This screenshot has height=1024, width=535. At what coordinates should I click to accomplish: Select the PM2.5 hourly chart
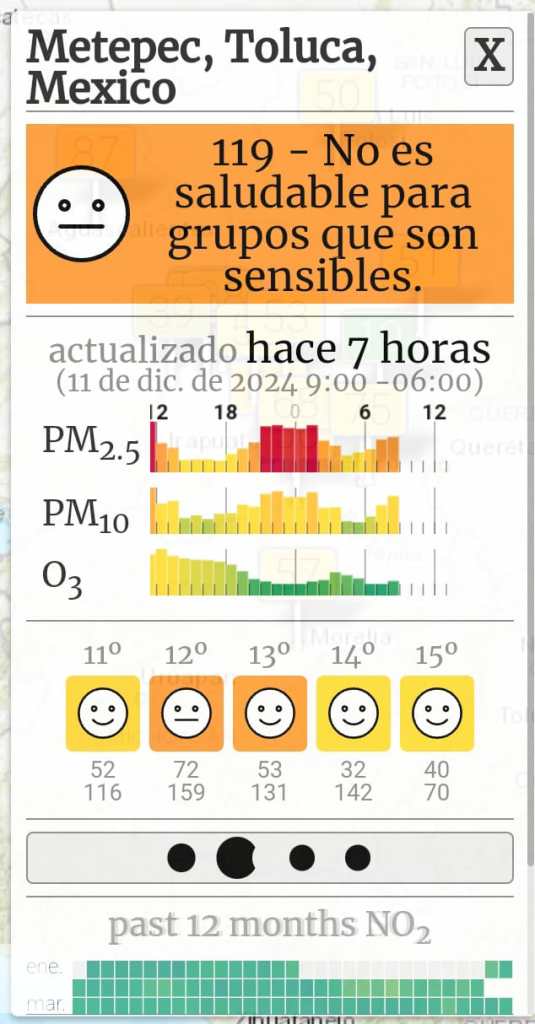[299, 447]
